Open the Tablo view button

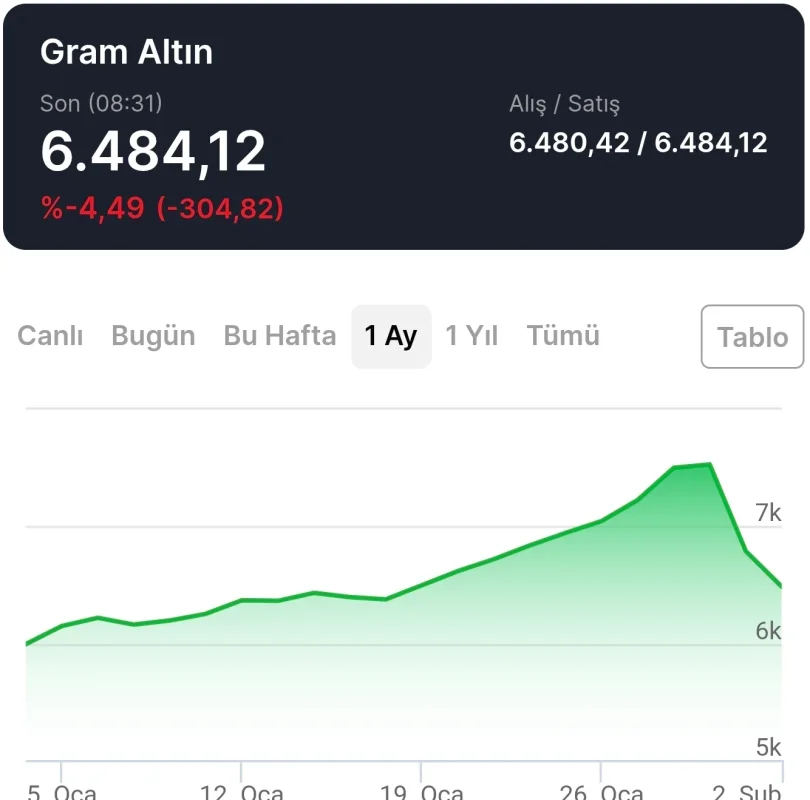752,337
